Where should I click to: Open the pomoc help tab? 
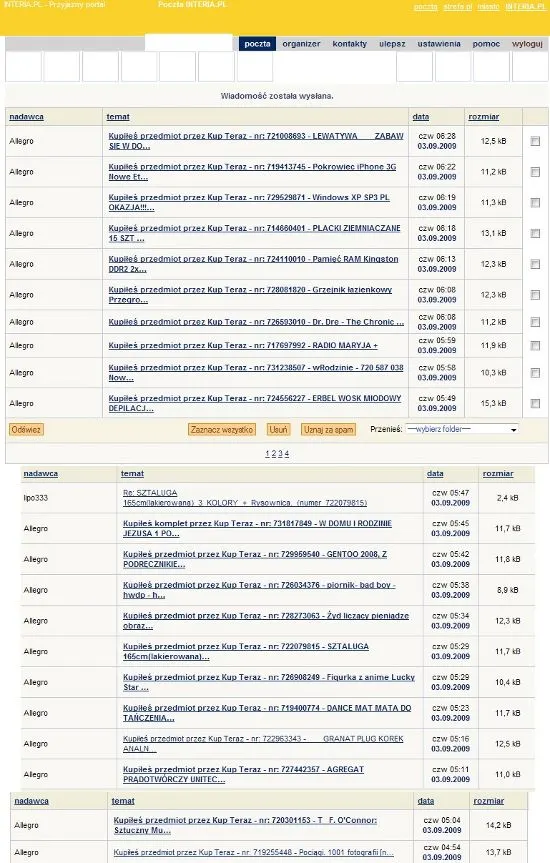tap(486, 44)
